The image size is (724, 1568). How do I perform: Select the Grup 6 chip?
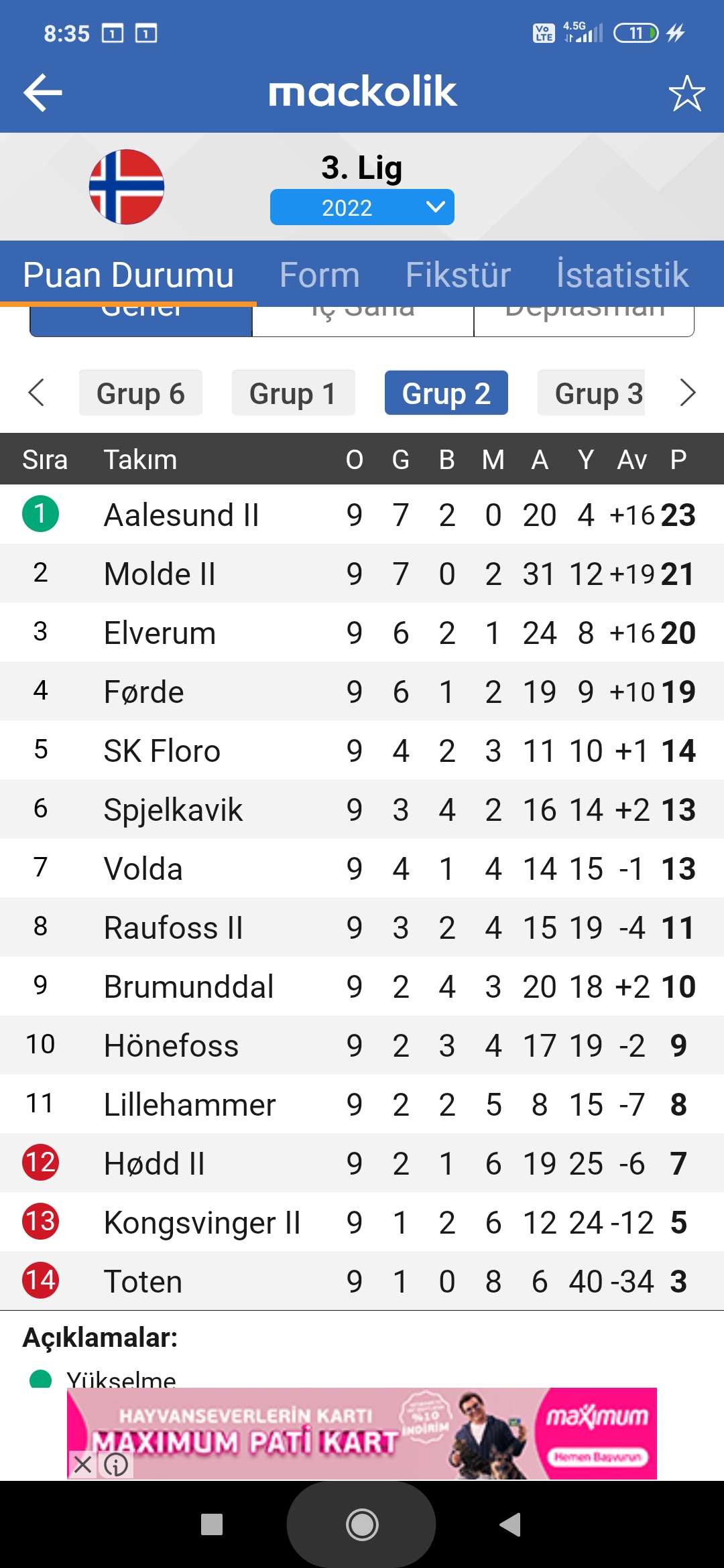141,393
